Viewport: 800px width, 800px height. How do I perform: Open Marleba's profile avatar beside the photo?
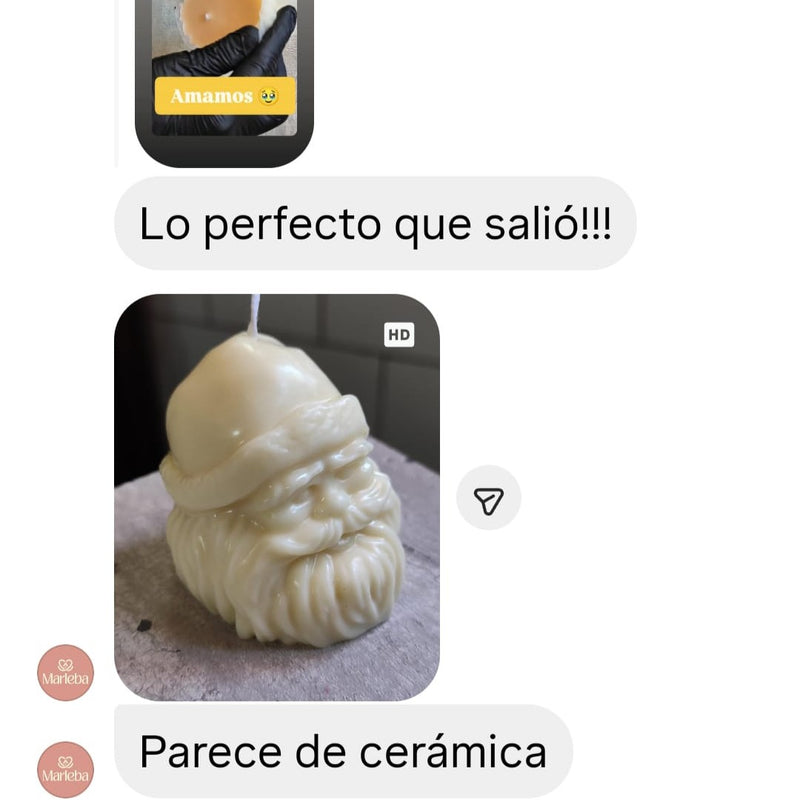pyautogui.click(x=65, y=672)
